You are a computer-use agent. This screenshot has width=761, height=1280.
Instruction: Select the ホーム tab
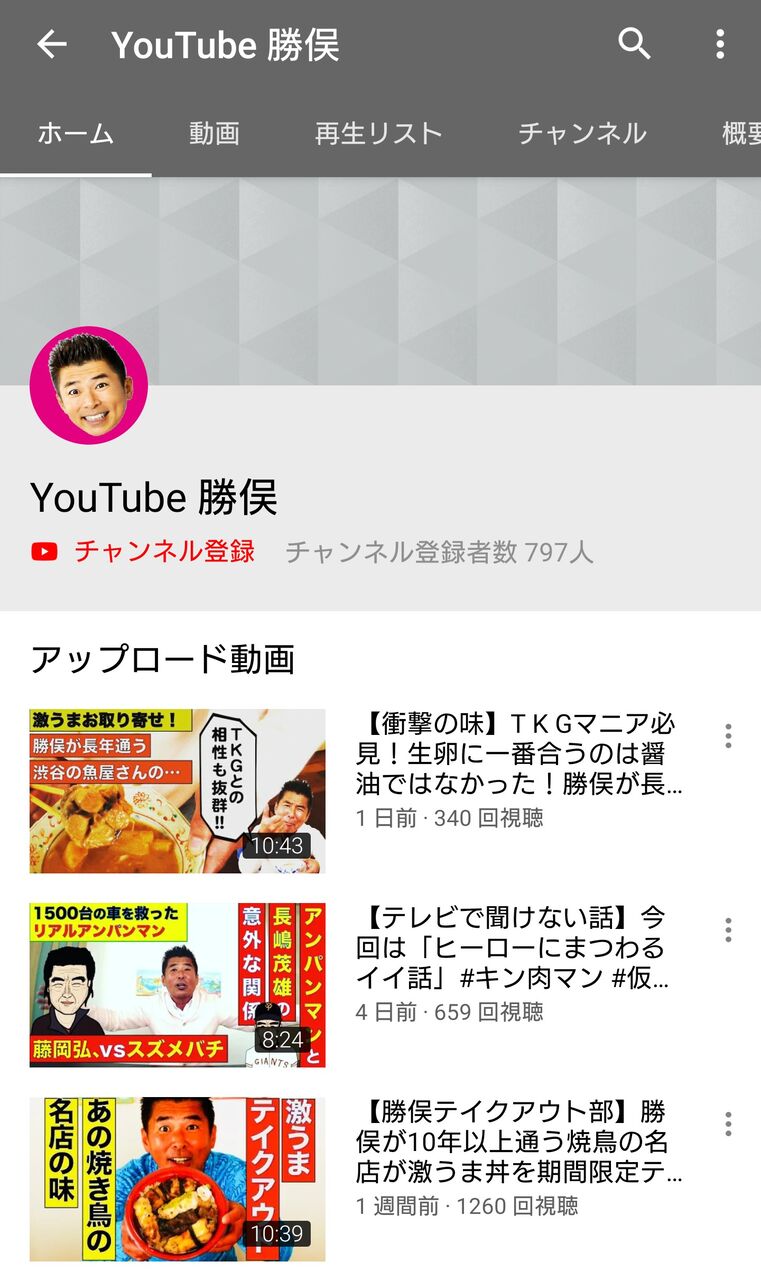pos(76,134)
